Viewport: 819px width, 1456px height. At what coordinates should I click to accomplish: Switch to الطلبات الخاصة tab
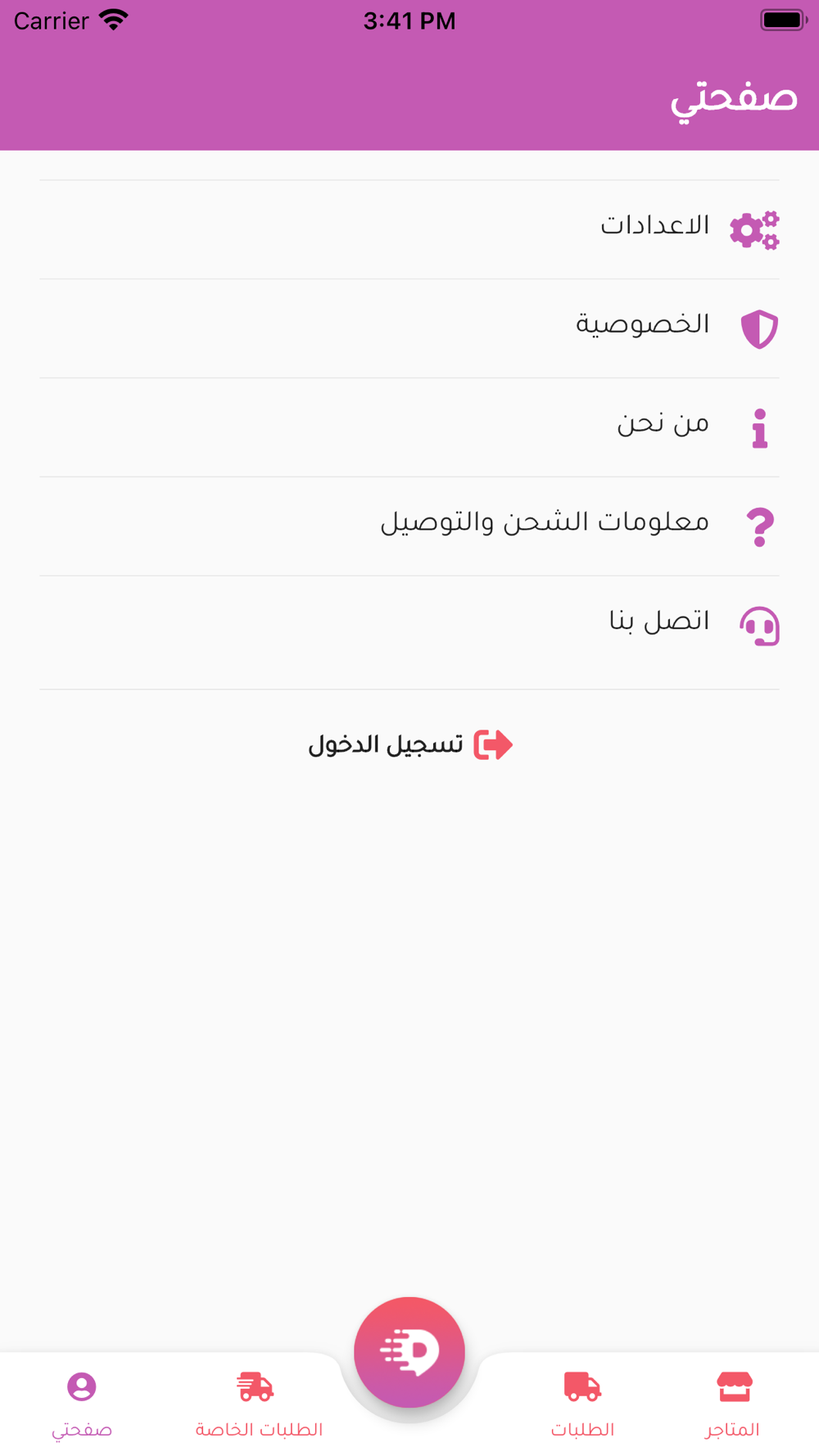point(258,1404)
